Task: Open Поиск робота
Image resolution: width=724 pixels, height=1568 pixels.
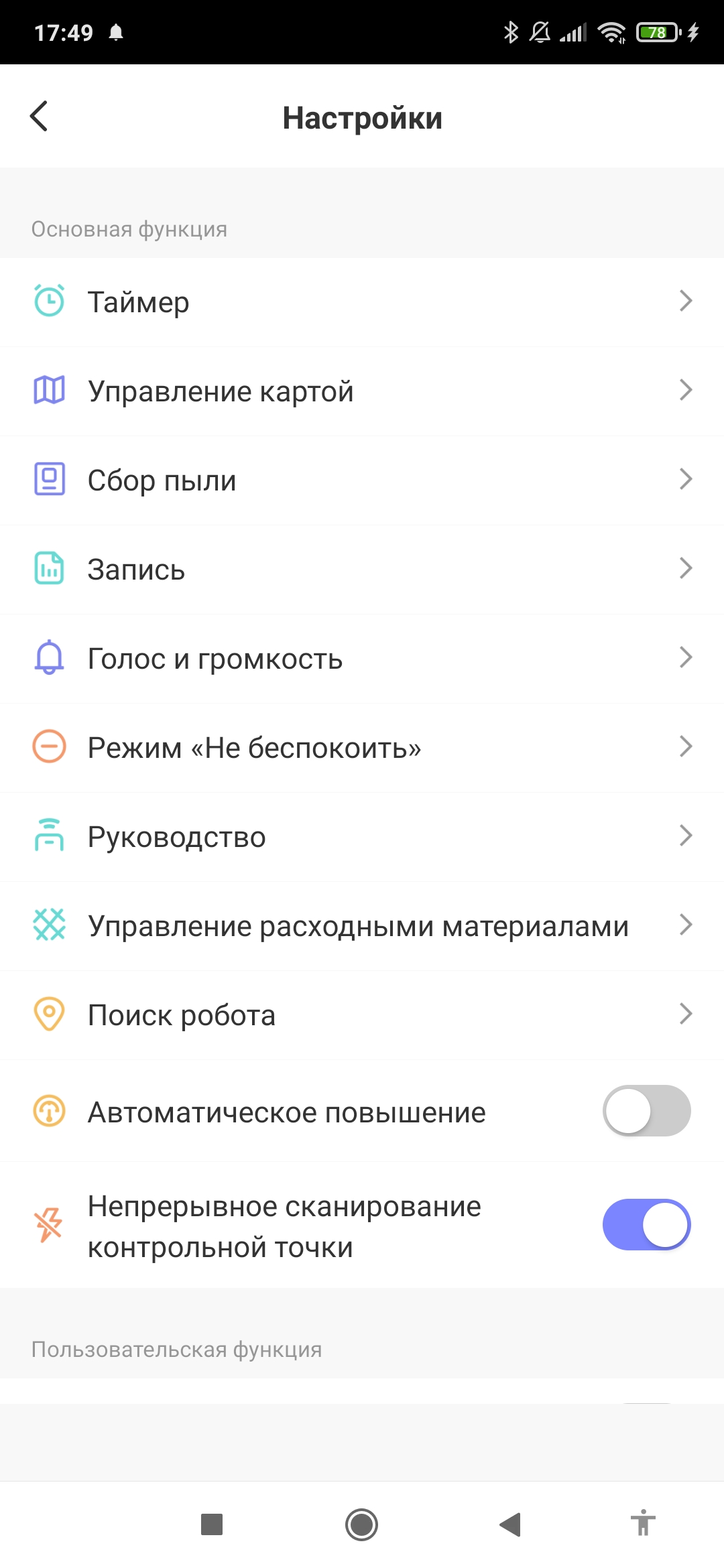Action: click(362, 1015)
